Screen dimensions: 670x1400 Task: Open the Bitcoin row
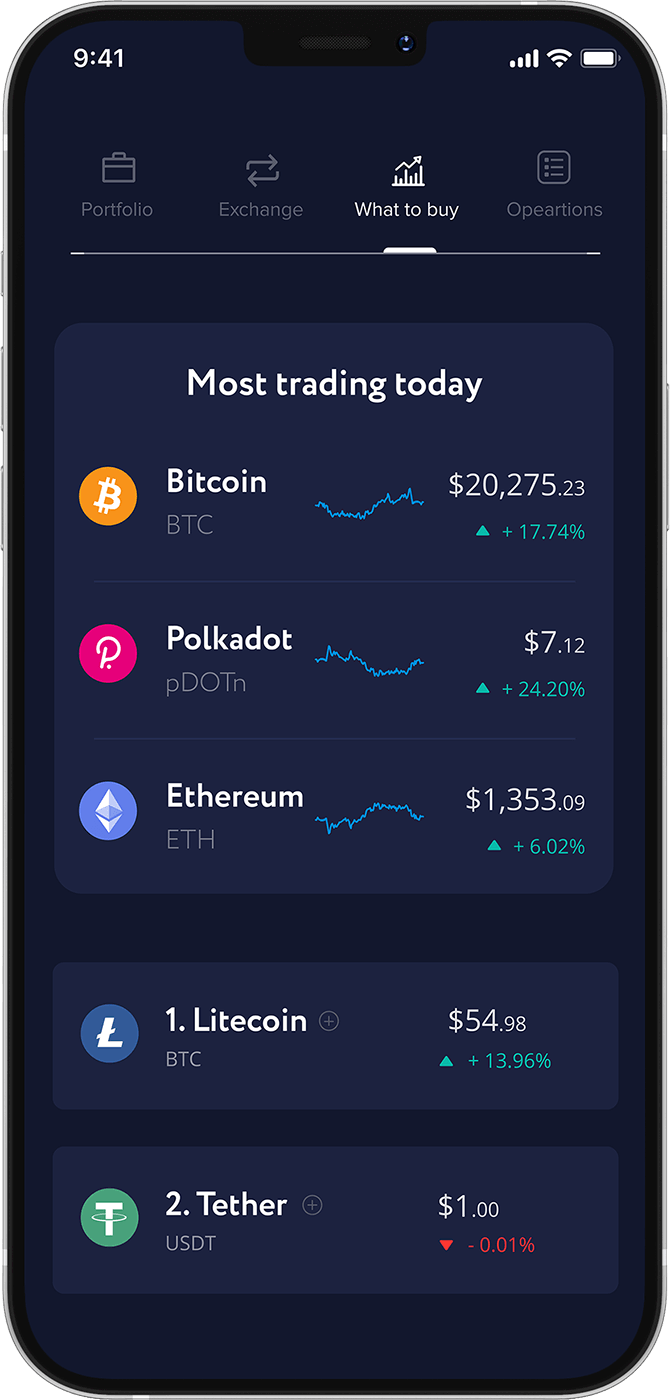click(333, 502)
